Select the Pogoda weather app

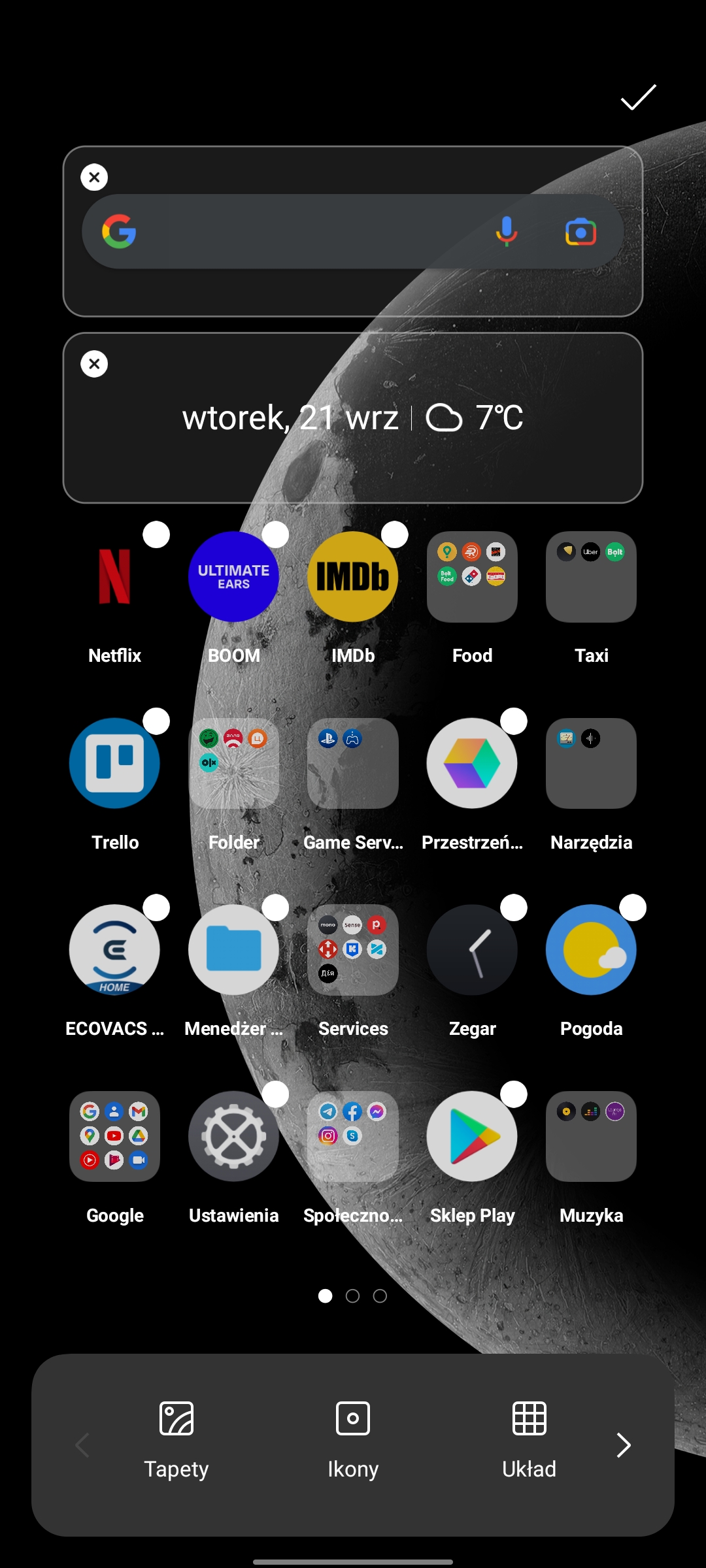pos(591,950)
